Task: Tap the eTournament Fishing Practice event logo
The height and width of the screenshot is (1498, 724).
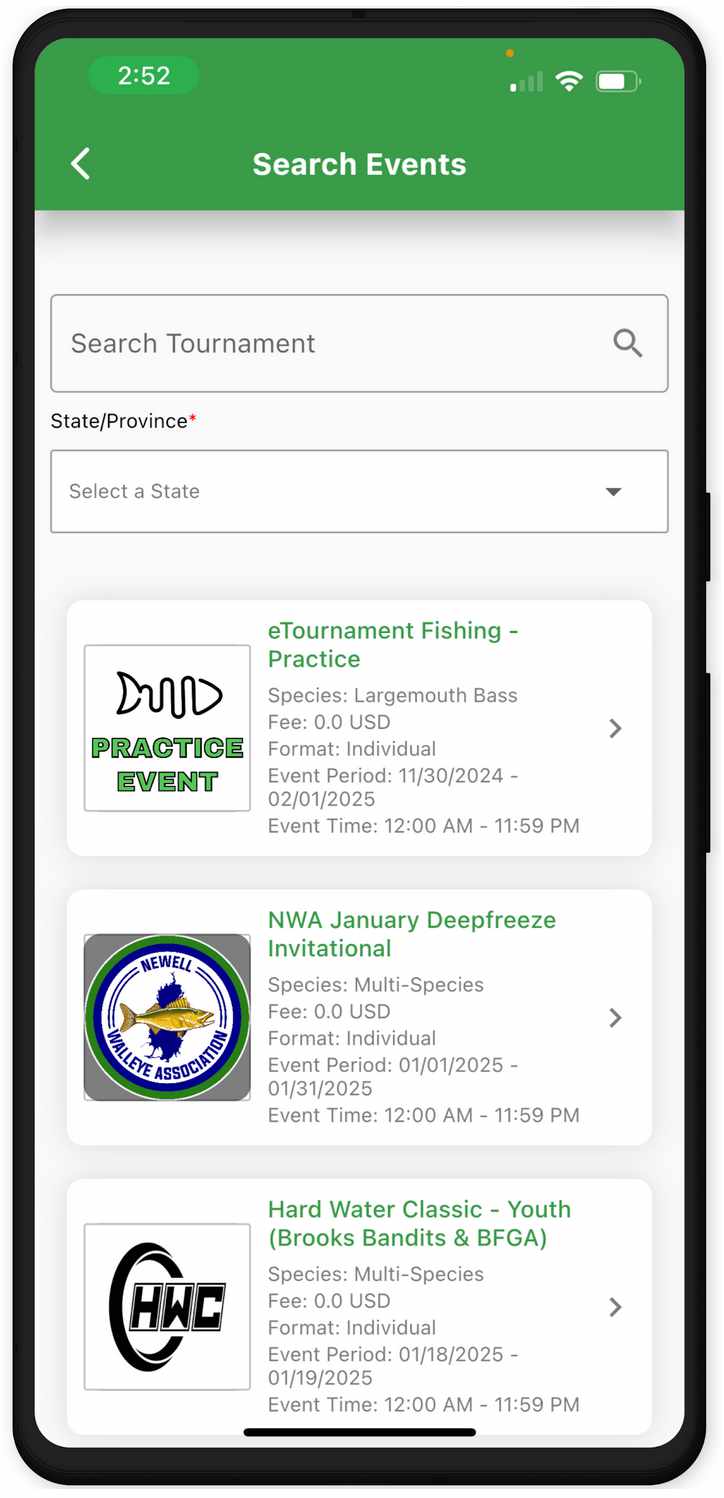Action: (167, 727)
